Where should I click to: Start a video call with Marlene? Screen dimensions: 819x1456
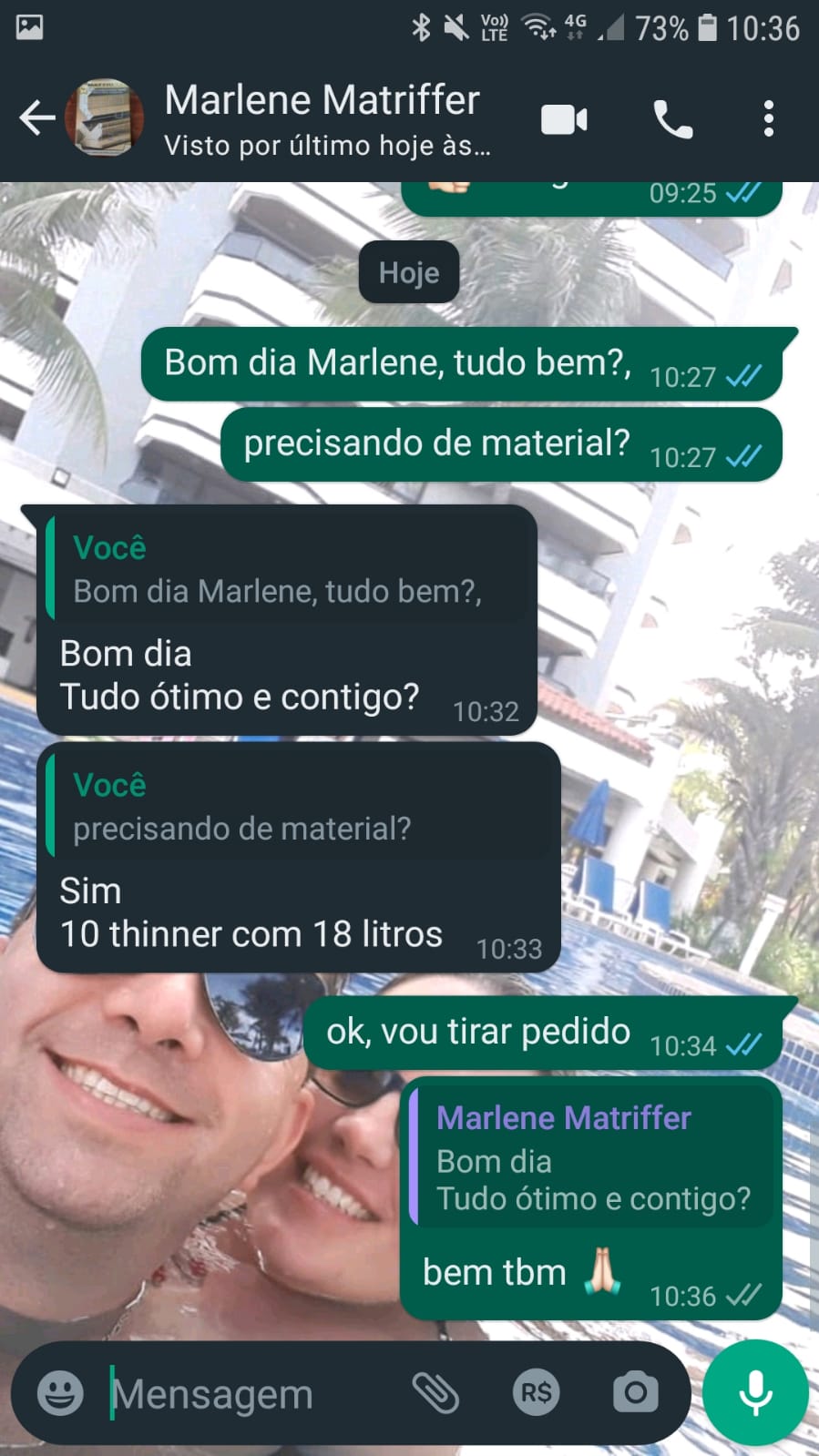564,119
